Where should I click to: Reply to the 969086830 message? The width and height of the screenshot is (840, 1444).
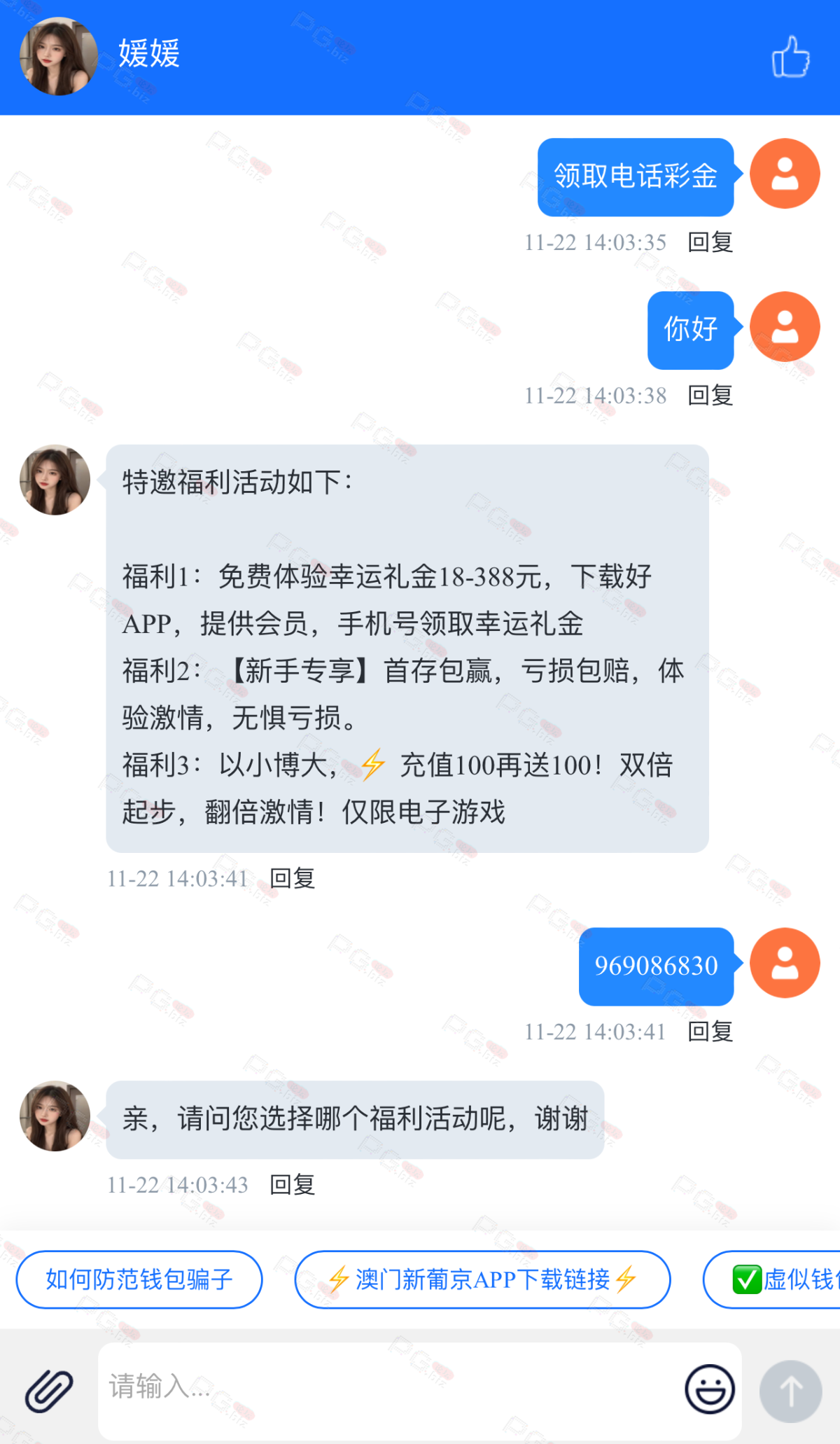click(710, 1032)
